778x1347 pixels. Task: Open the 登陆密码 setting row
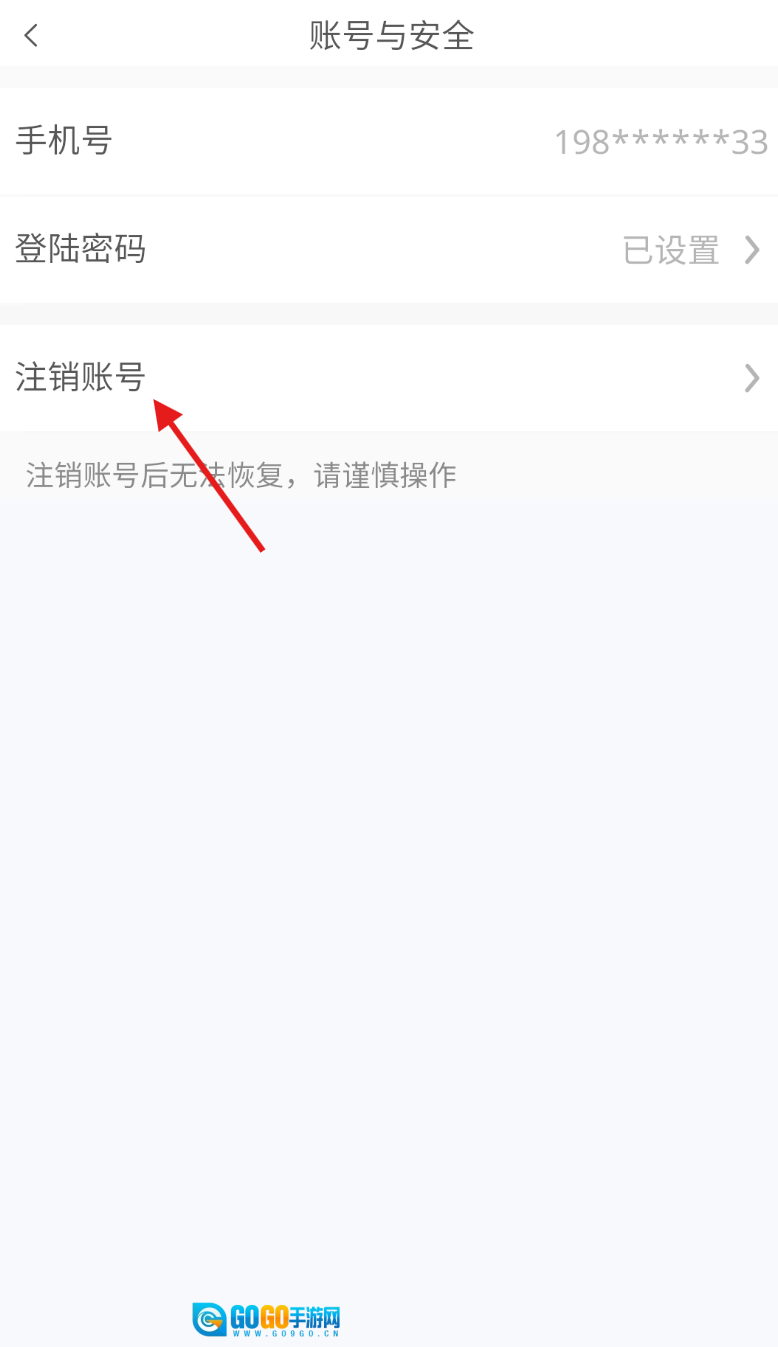point(388,249)
